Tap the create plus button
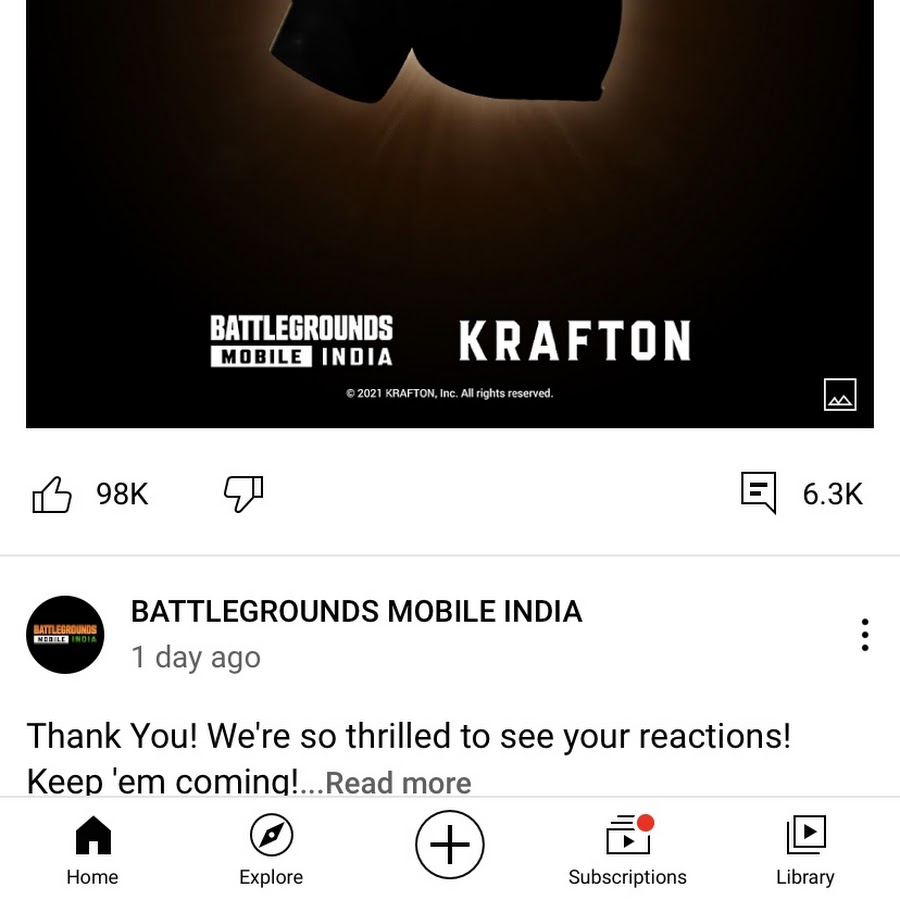This screenshot has width=900, height=900. click(450, 845)
